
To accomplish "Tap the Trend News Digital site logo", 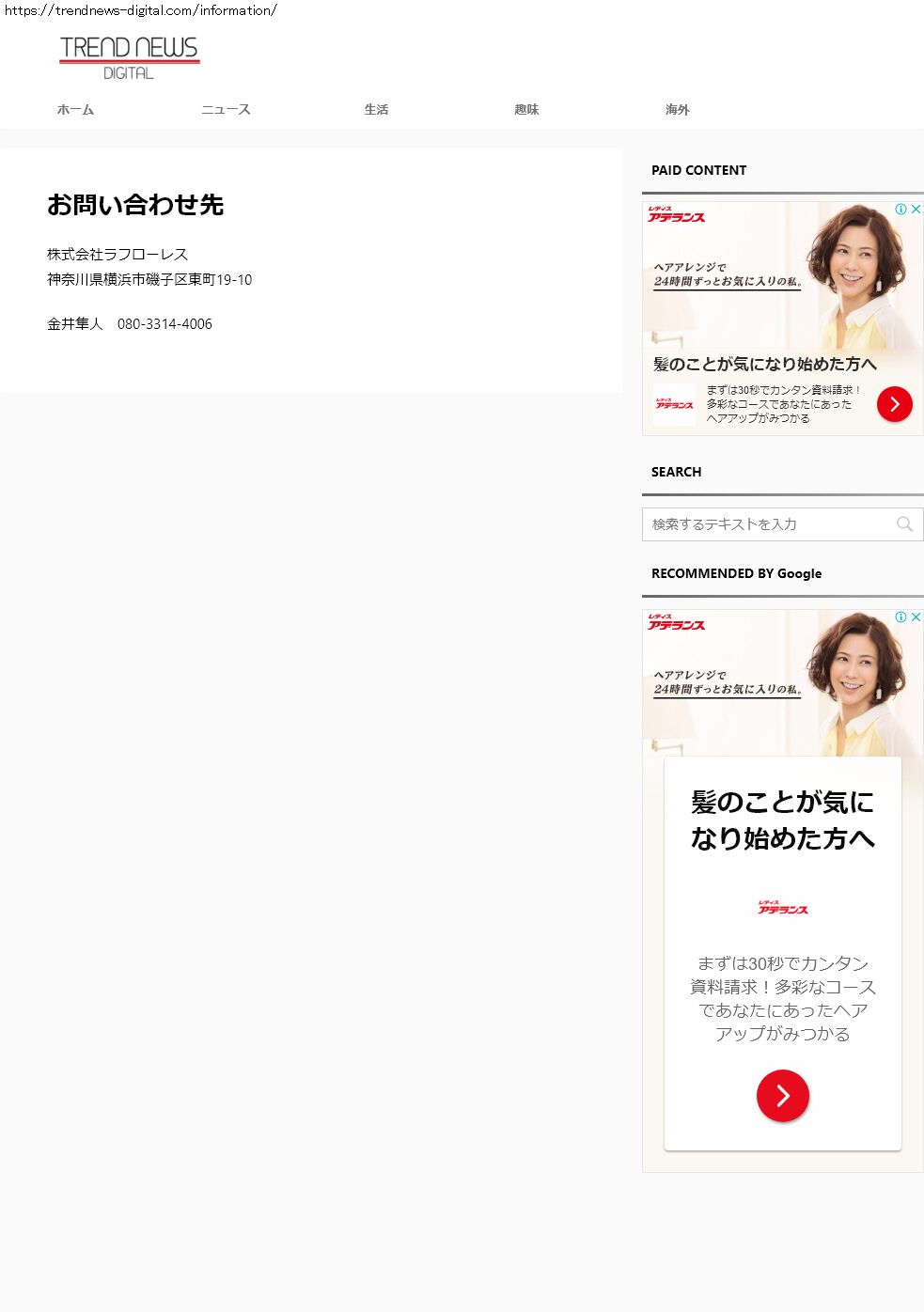I will click(130, 57).
